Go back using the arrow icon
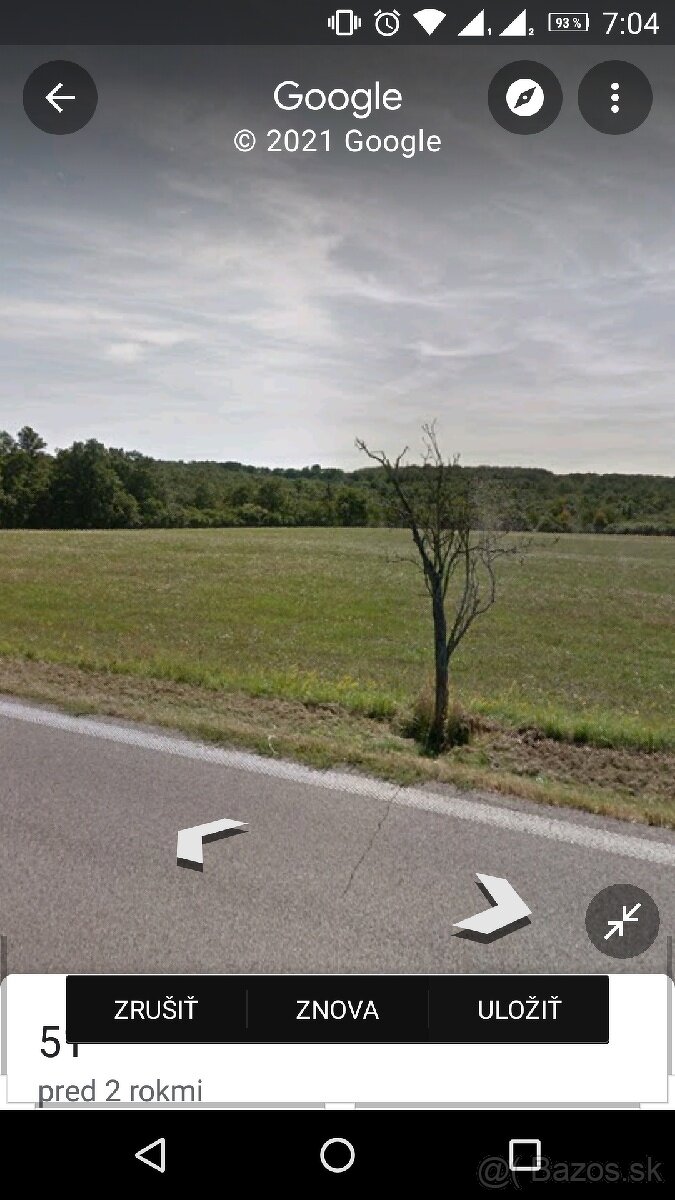The image size is (675, 1200). point(60,97)
